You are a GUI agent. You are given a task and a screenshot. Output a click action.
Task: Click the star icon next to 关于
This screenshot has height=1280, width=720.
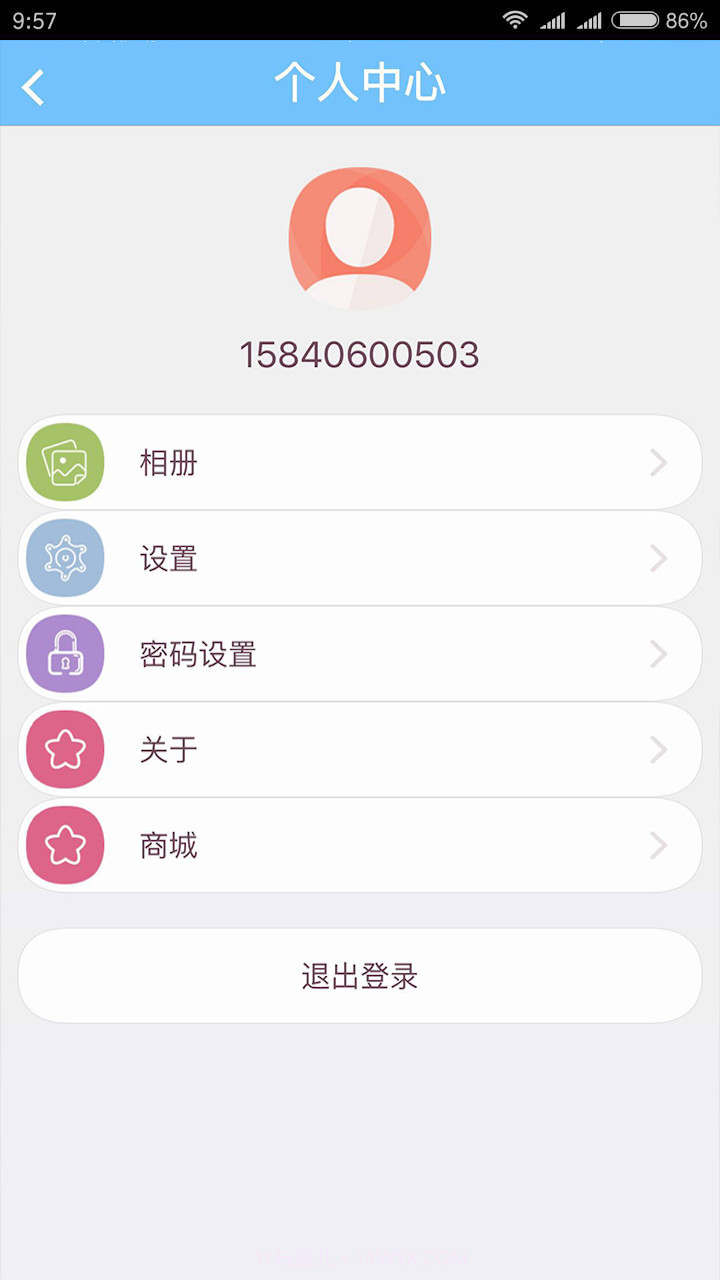coord(65,749)
